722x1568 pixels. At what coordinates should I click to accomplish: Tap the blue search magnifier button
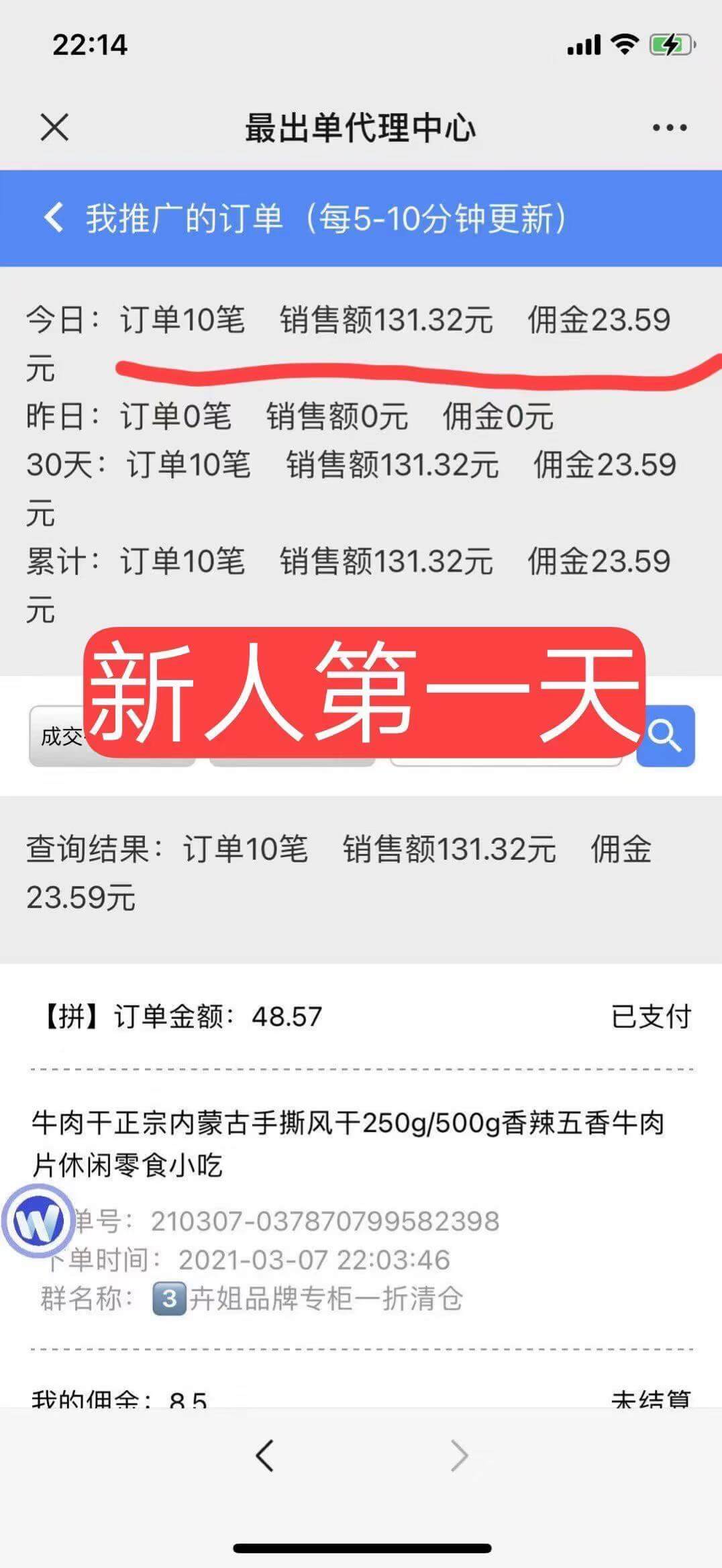tap(666, 736)
